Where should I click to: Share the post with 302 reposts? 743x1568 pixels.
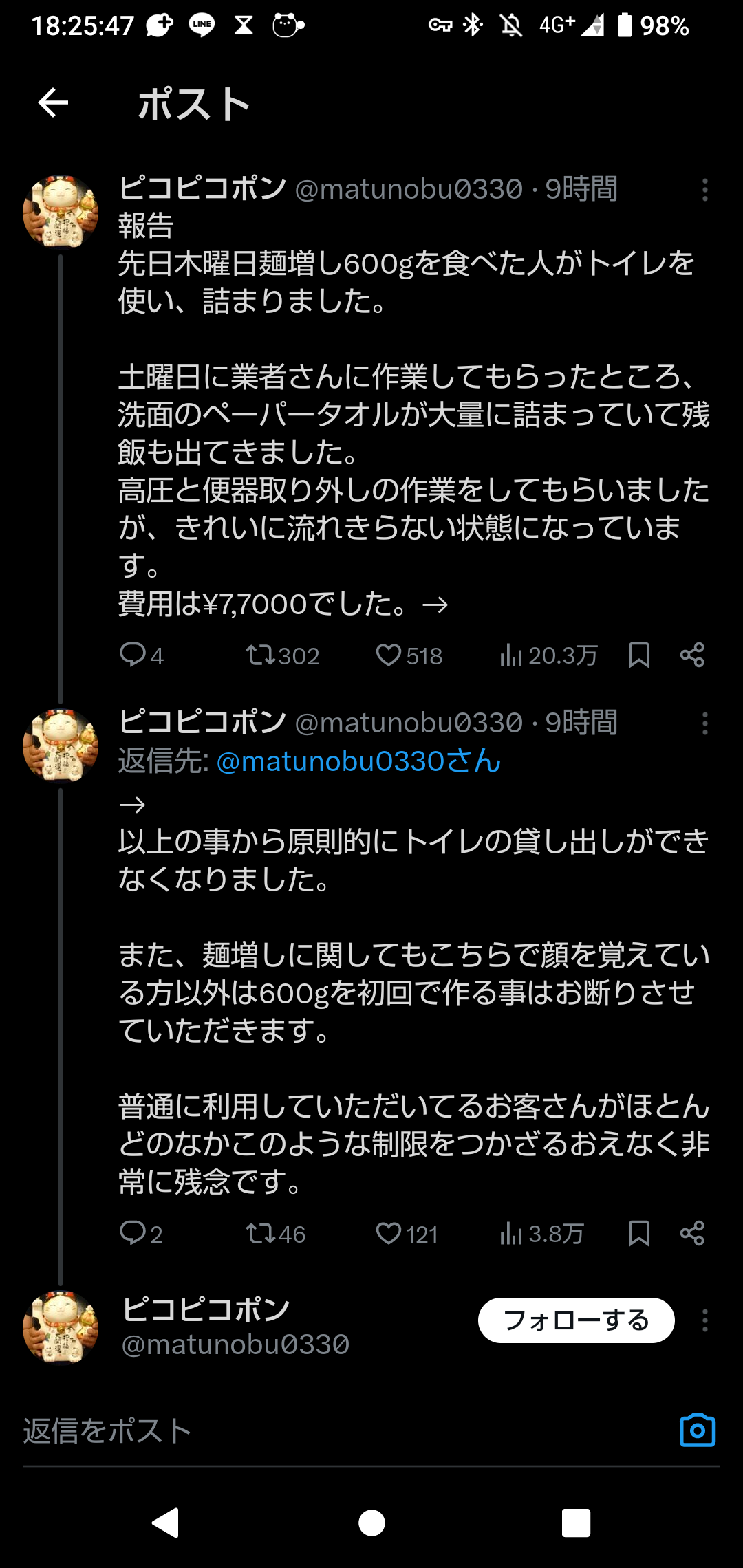coord(692,655)
